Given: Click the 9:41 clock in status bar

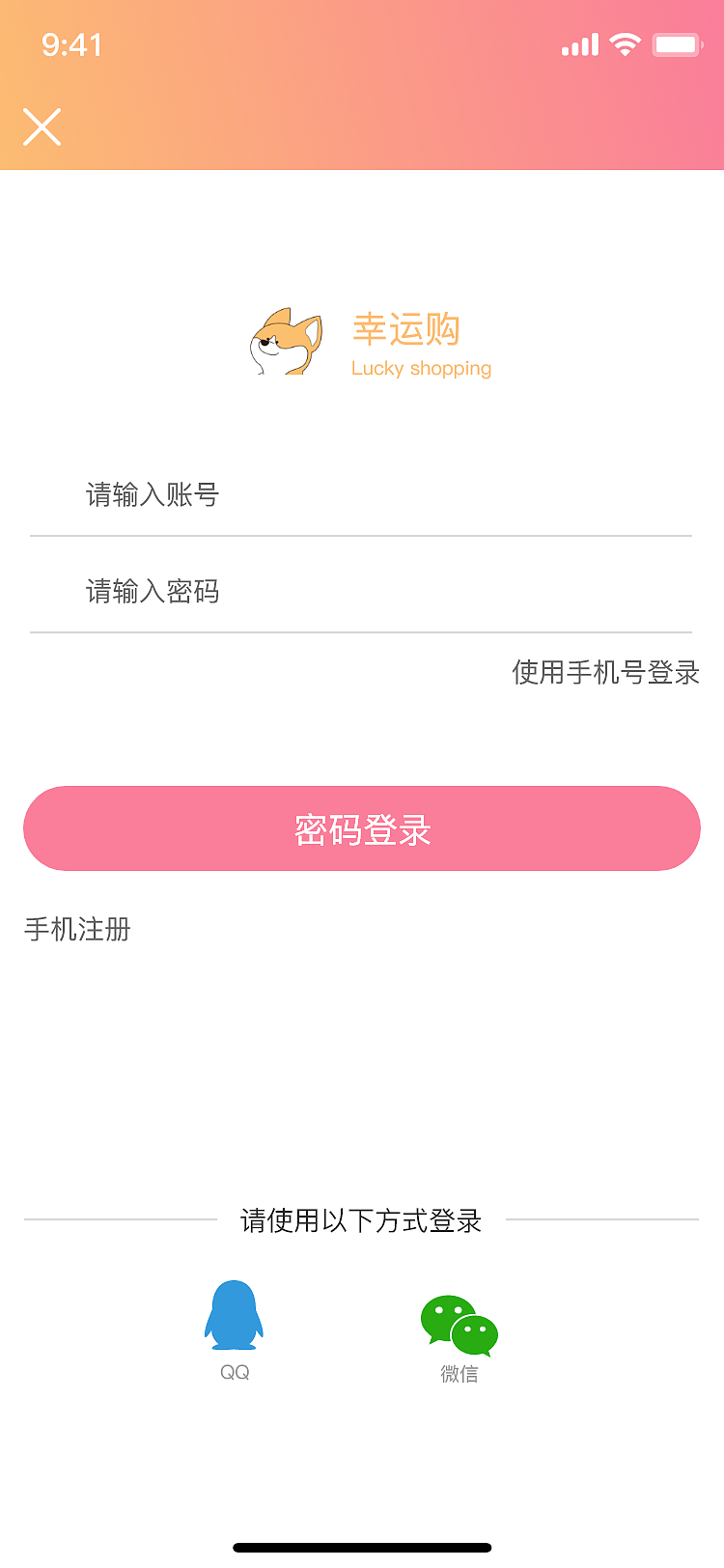Looking at the screenshot, I should [x=72, y=43].
